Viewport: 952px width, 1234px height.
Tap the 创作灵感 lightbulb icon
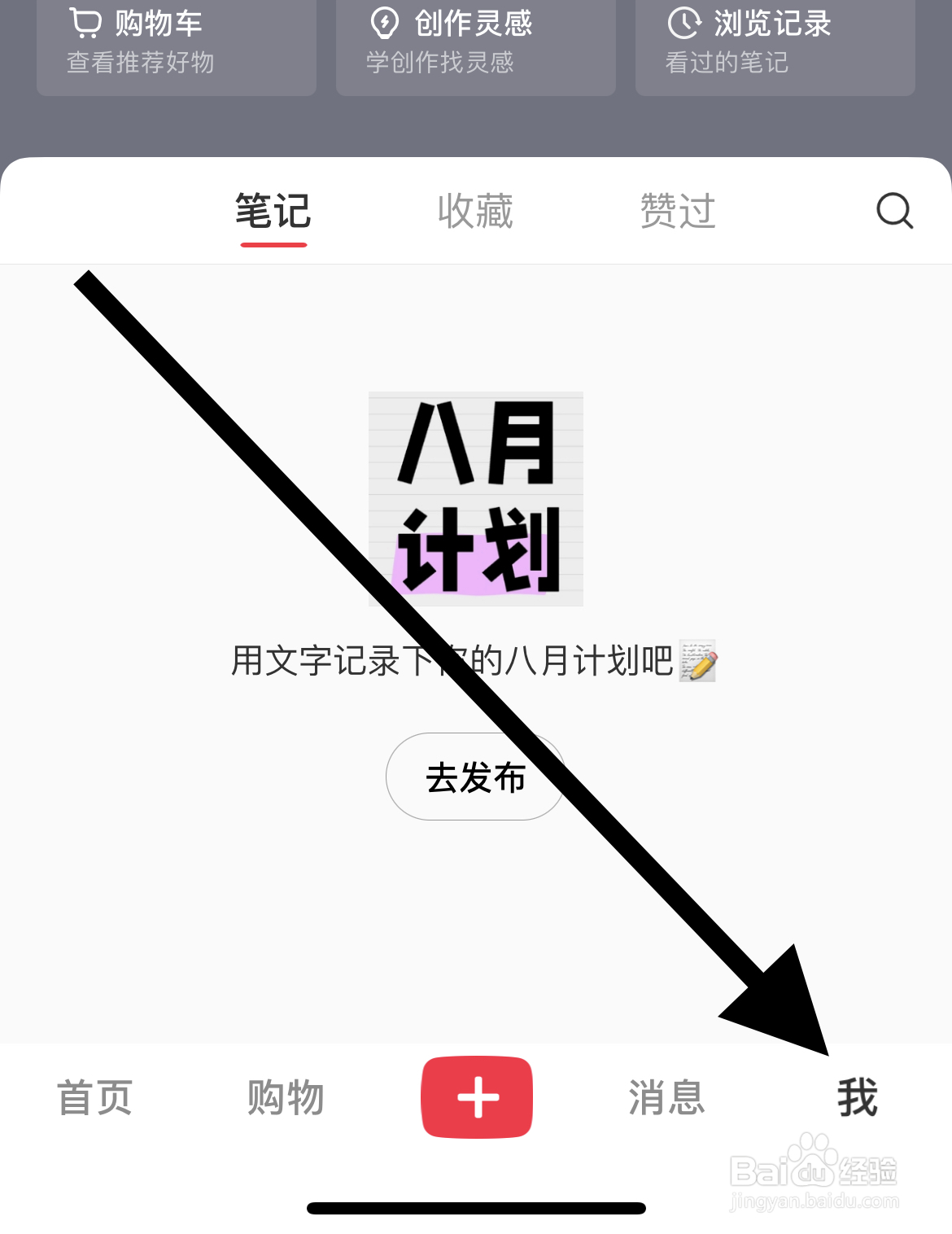pyautogui.click(x=383, y=23)
